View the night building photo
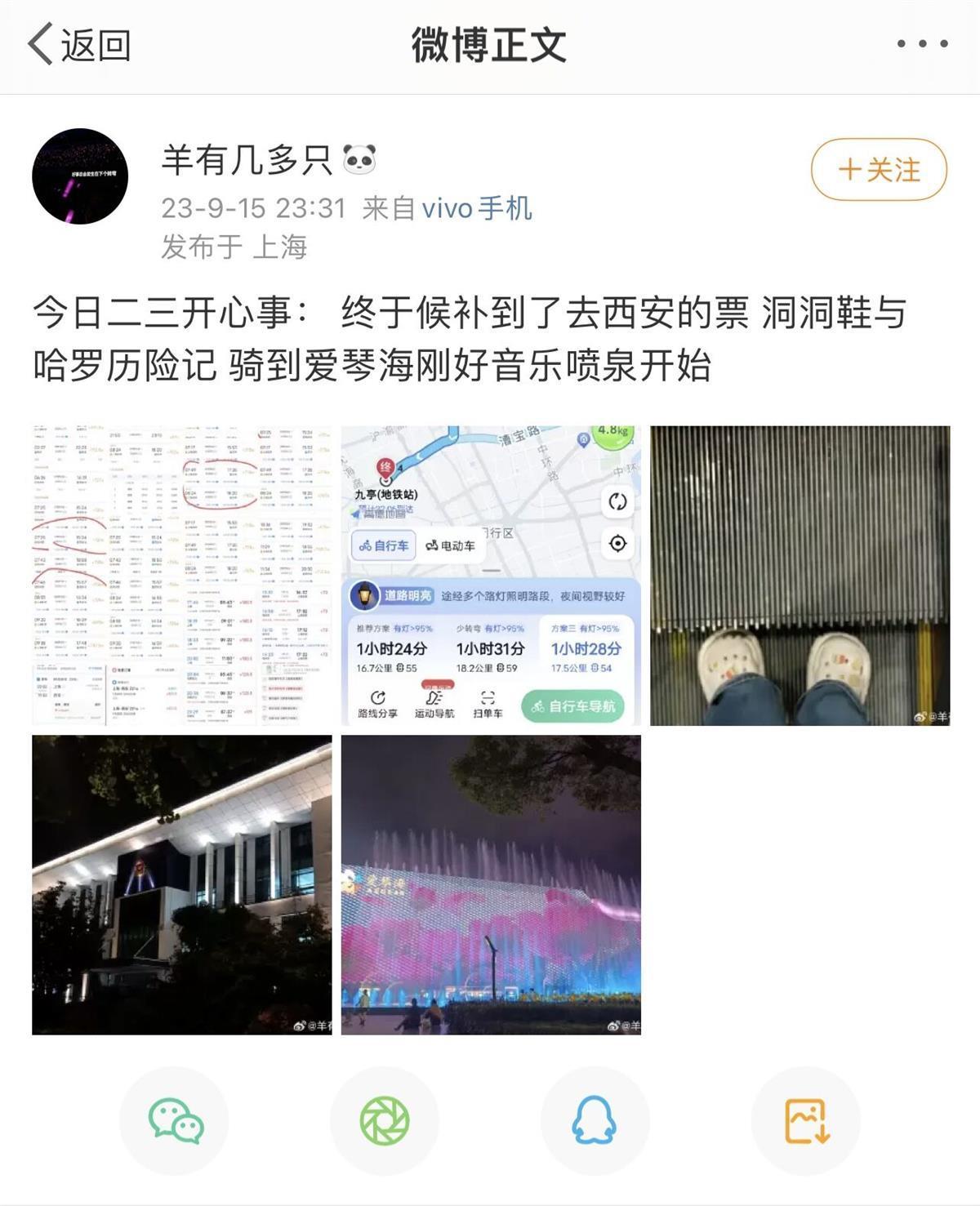 pos(182,884)
